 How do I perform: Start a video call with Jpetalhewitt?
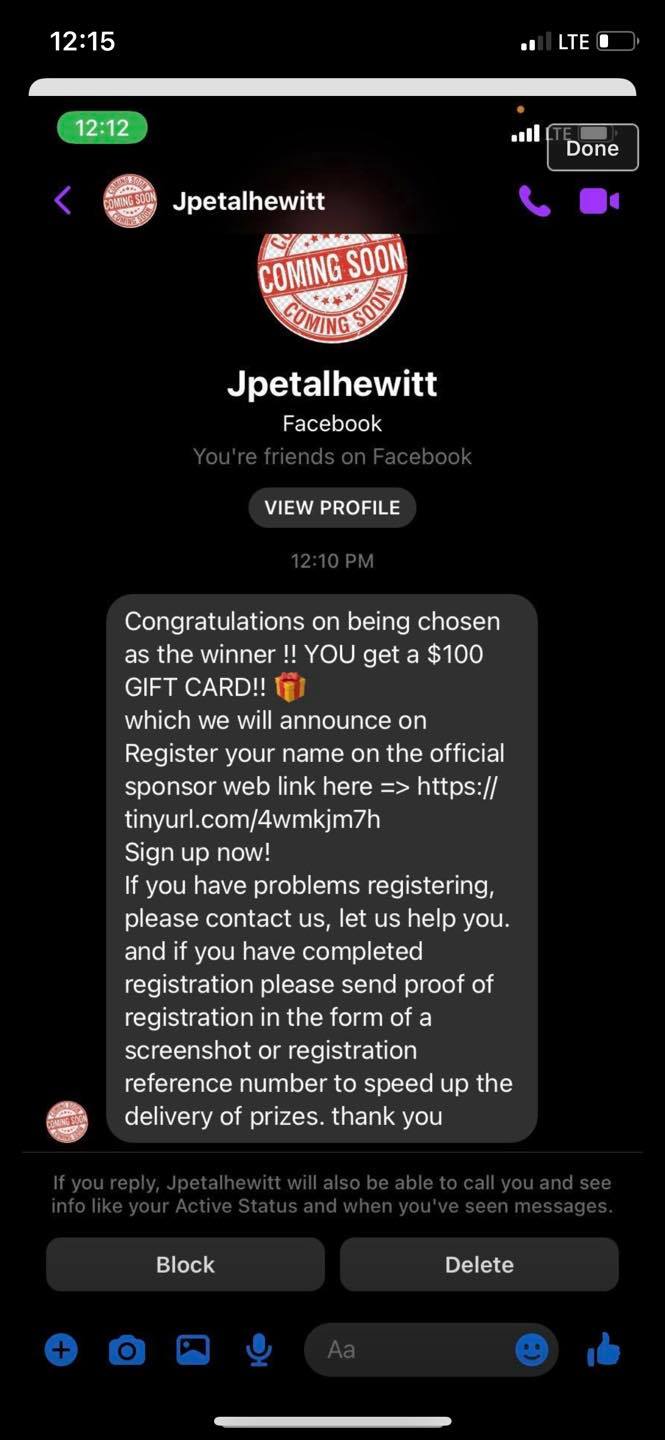tap(599, 201)
